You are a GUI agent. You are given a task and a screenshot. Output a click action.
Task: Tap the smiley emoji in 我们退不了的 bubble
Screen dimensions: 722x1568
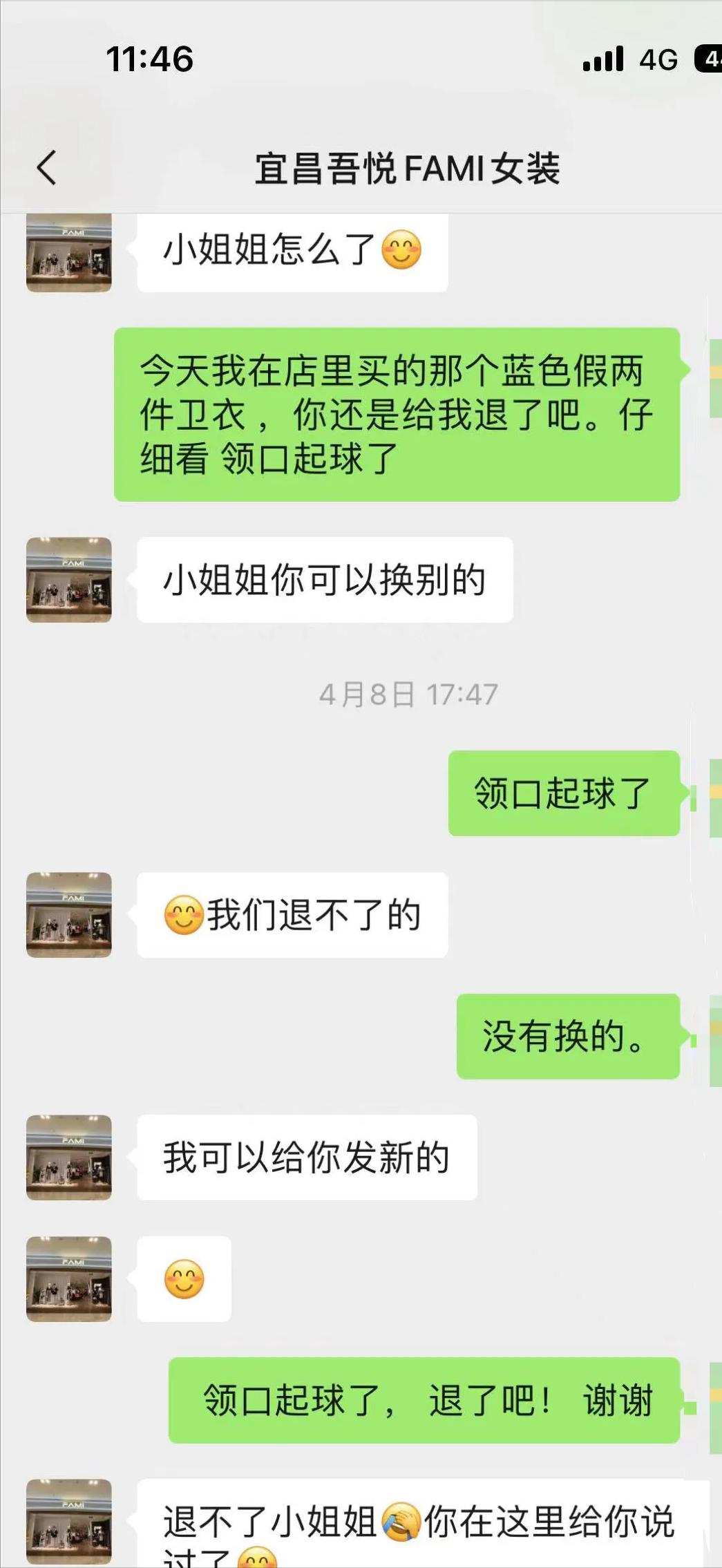pyautogui.click(x=182, y=915)
